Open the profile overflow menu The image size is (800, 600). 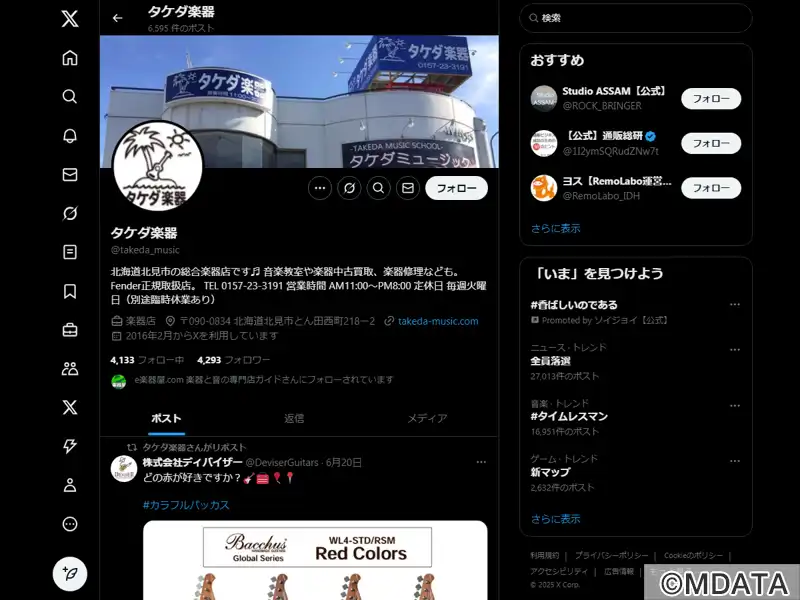click(x=320, y=188)
